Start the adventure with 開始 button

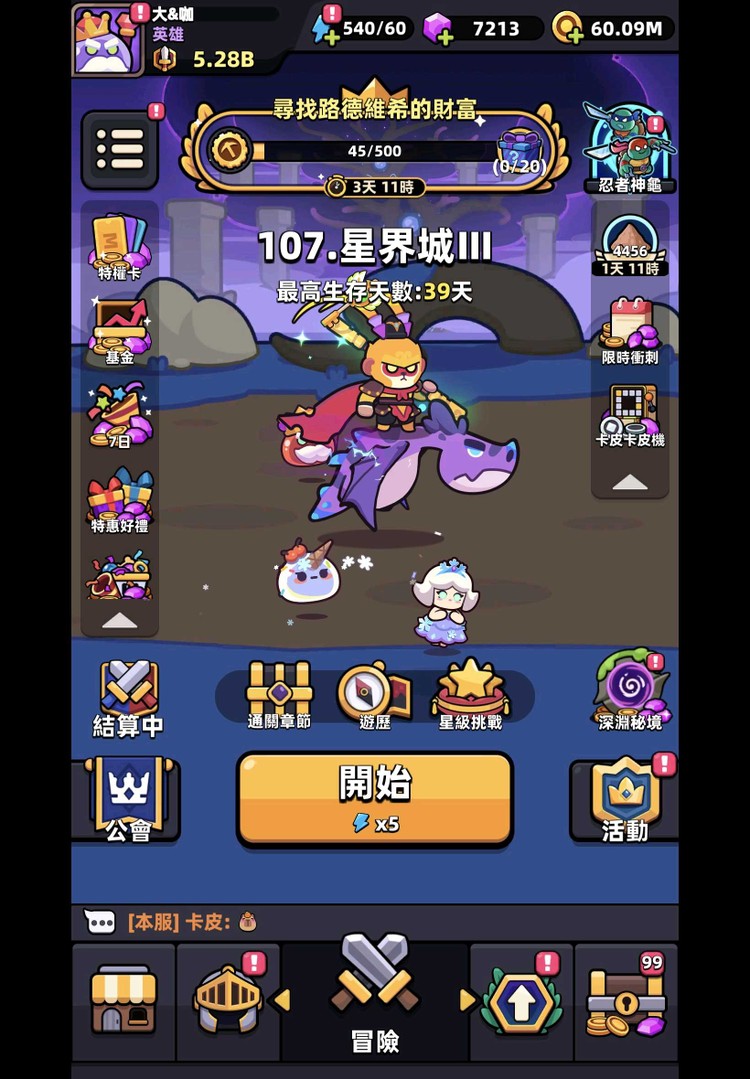375,798
